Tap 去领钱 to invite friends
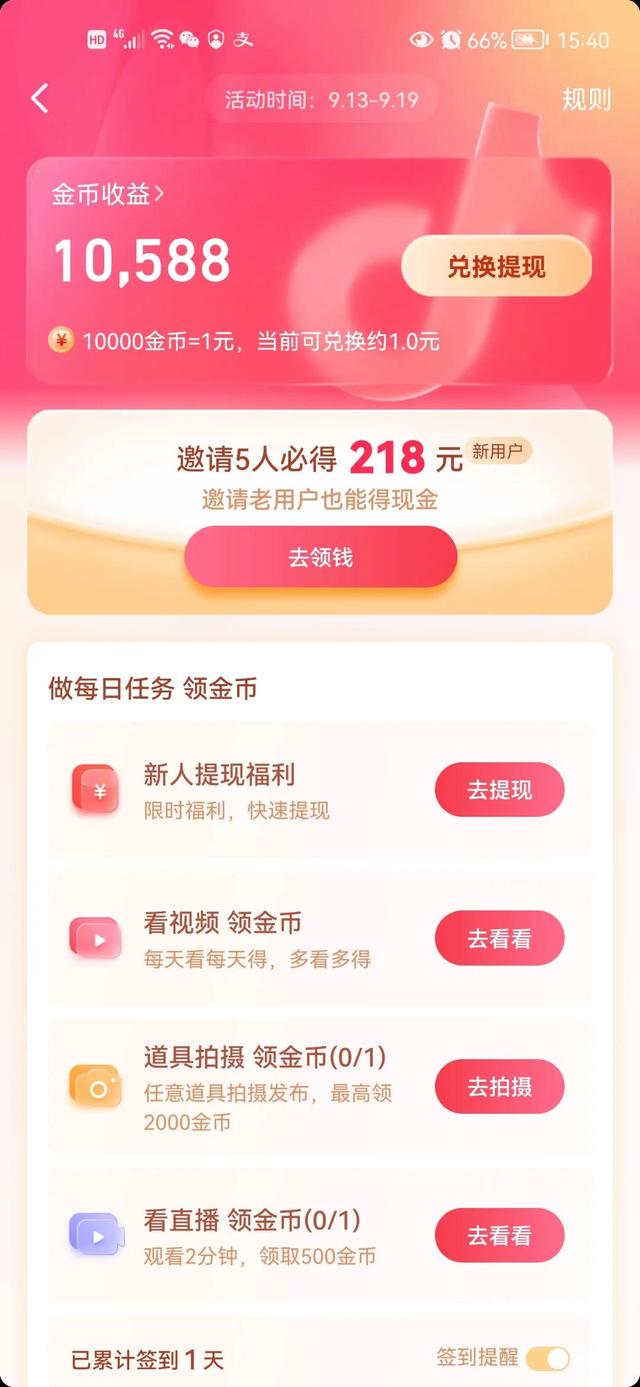 click(x=321, y=557)
